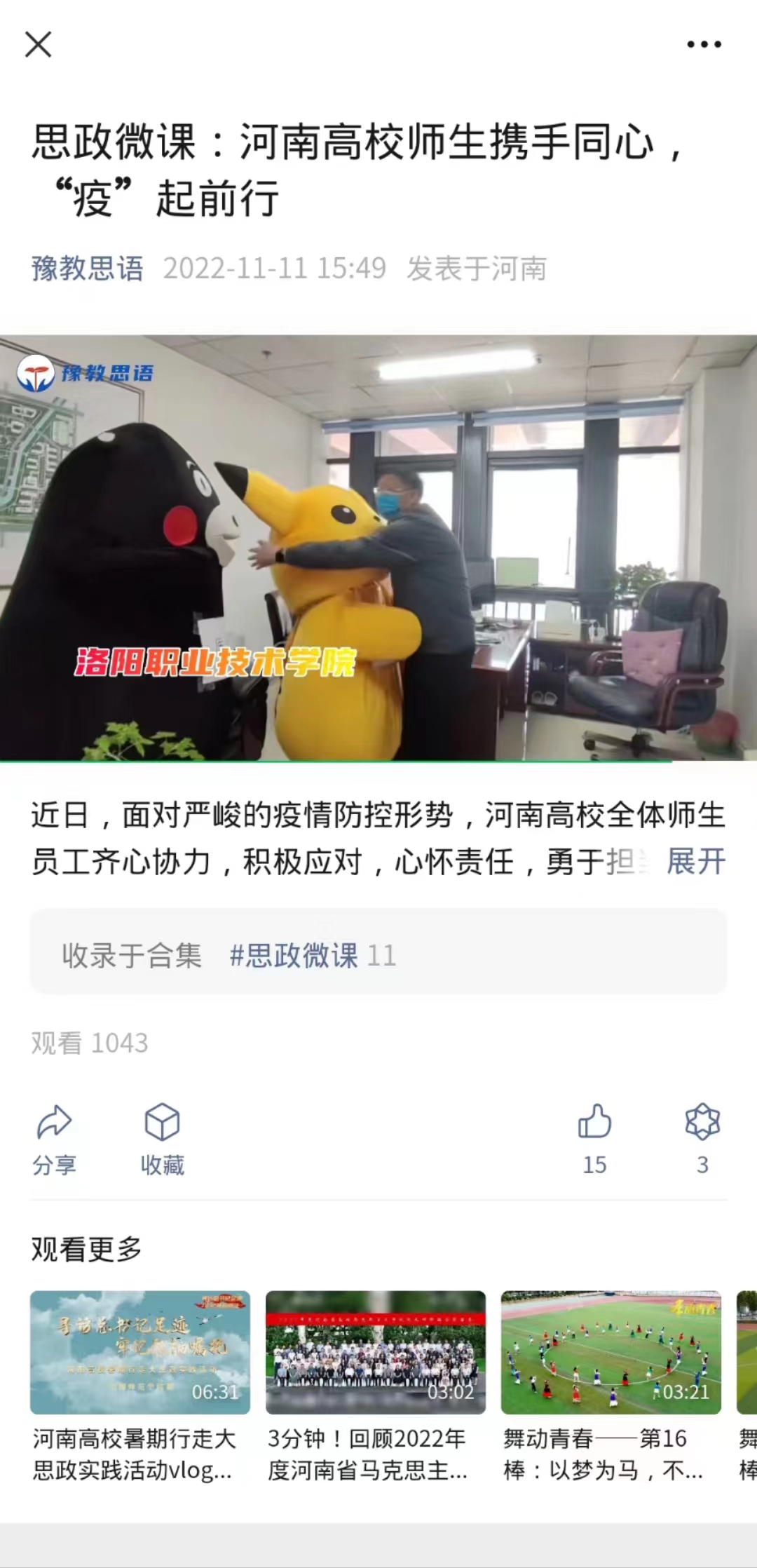Open the #思政微课 collection
Screen dimensions: 757x1568
click(312, 955)
